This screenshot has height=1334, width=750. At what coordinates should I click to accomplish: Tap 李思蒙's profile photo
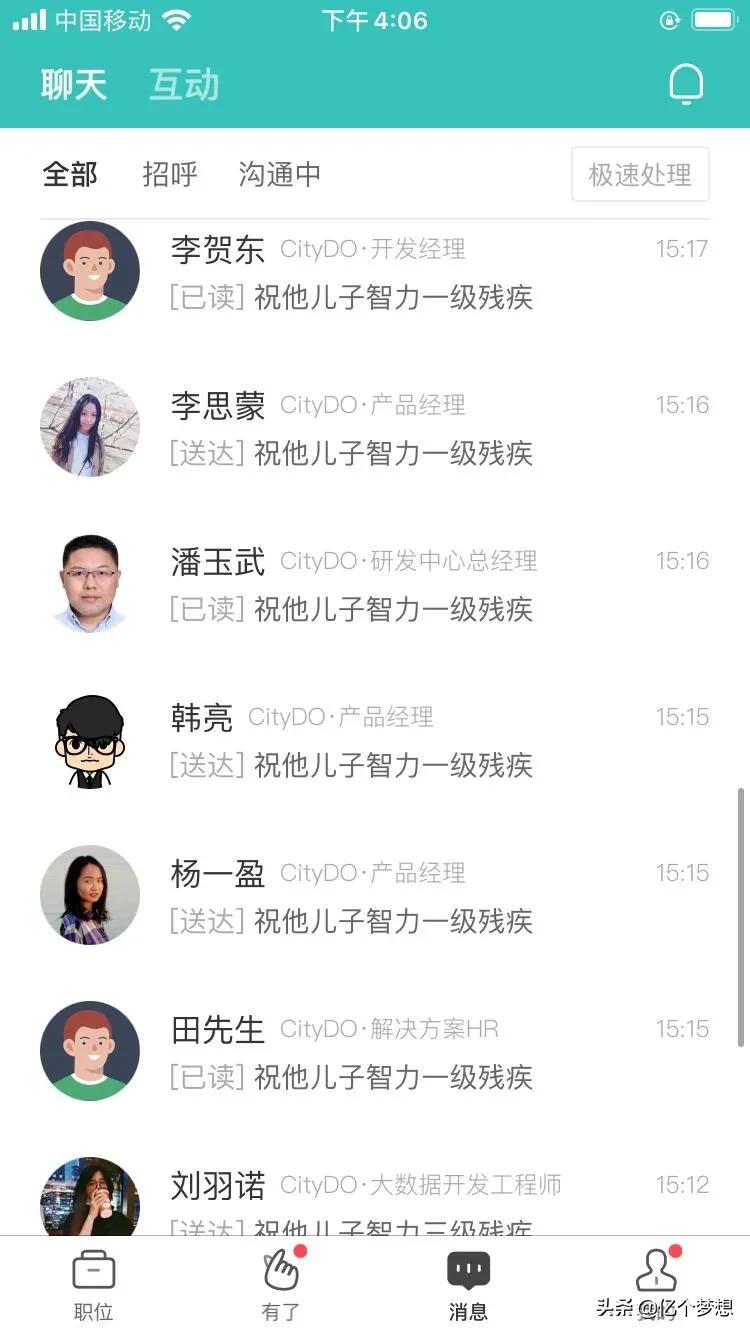(x=89, y=427)
